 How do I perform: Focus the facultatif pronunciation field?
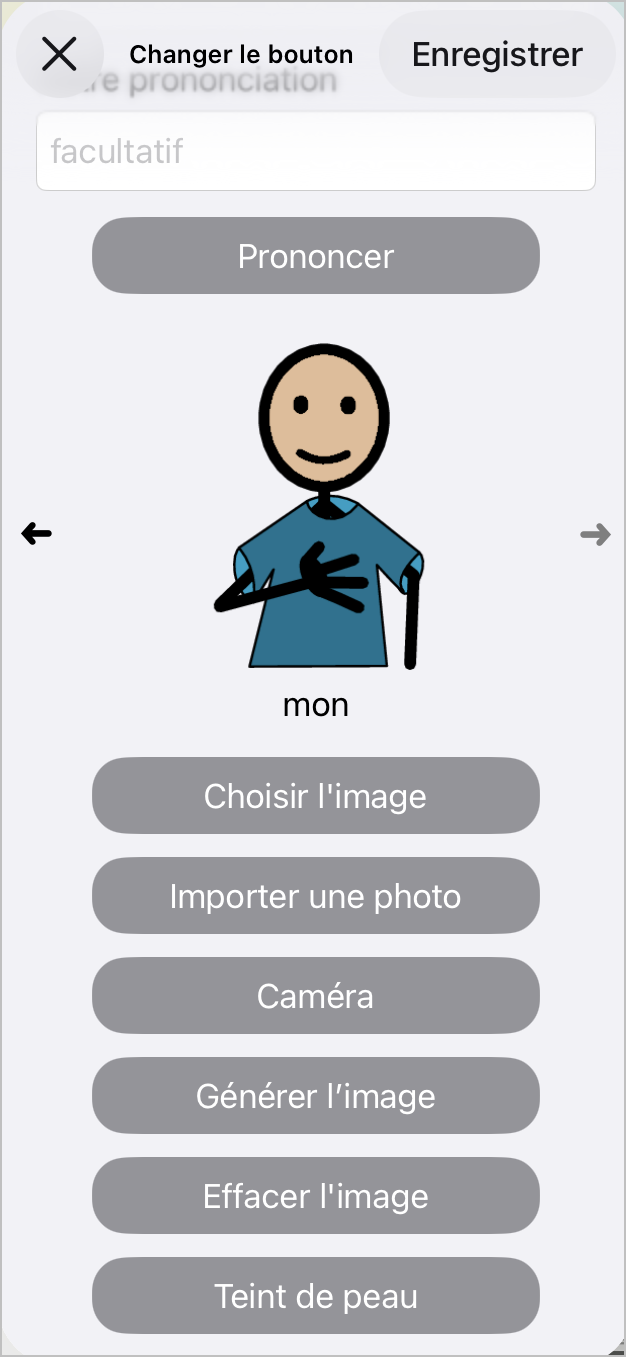tap(316, 152)
